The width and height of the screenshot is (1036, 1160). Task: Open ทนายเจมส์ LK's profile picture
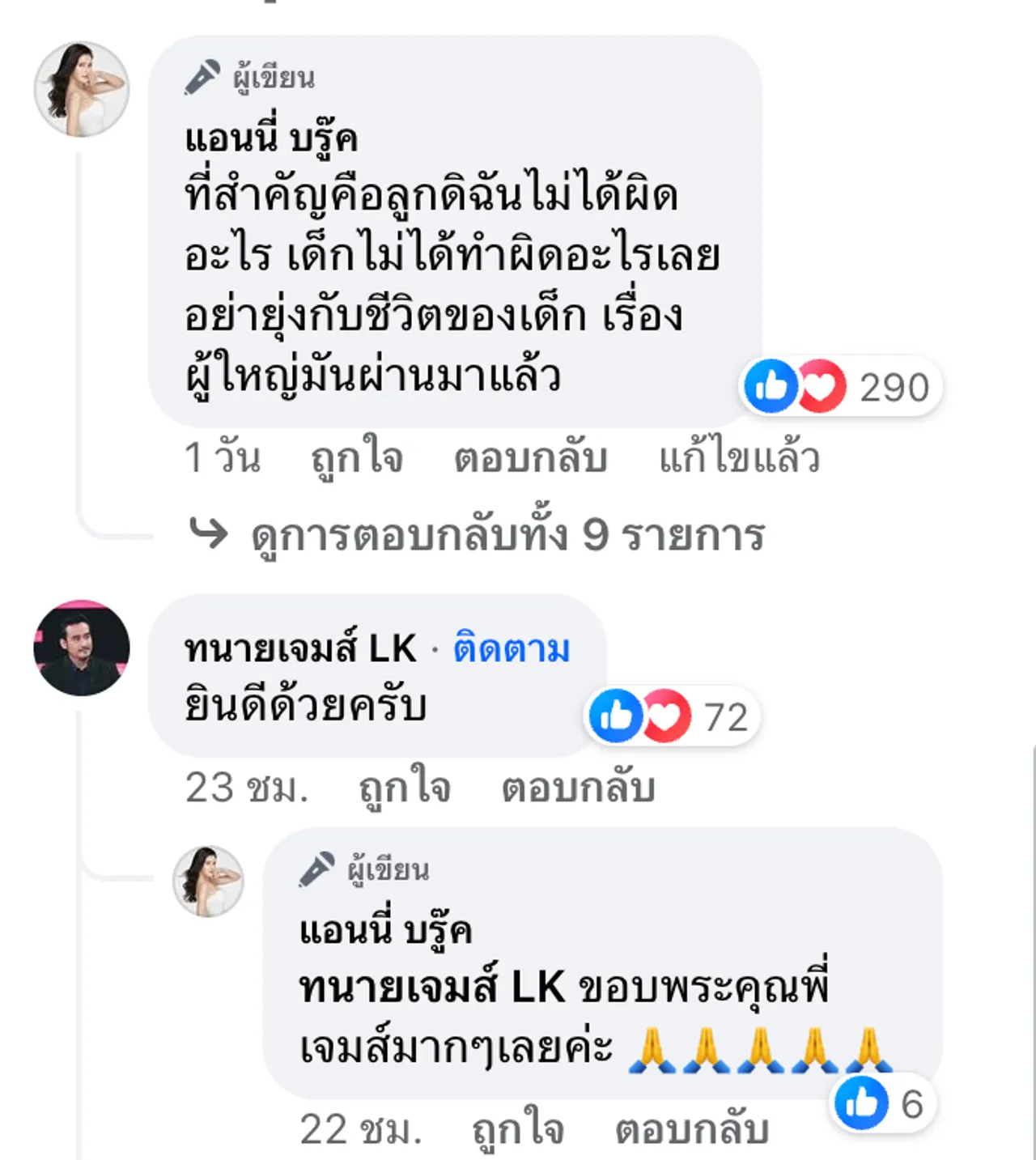point(82,648)
